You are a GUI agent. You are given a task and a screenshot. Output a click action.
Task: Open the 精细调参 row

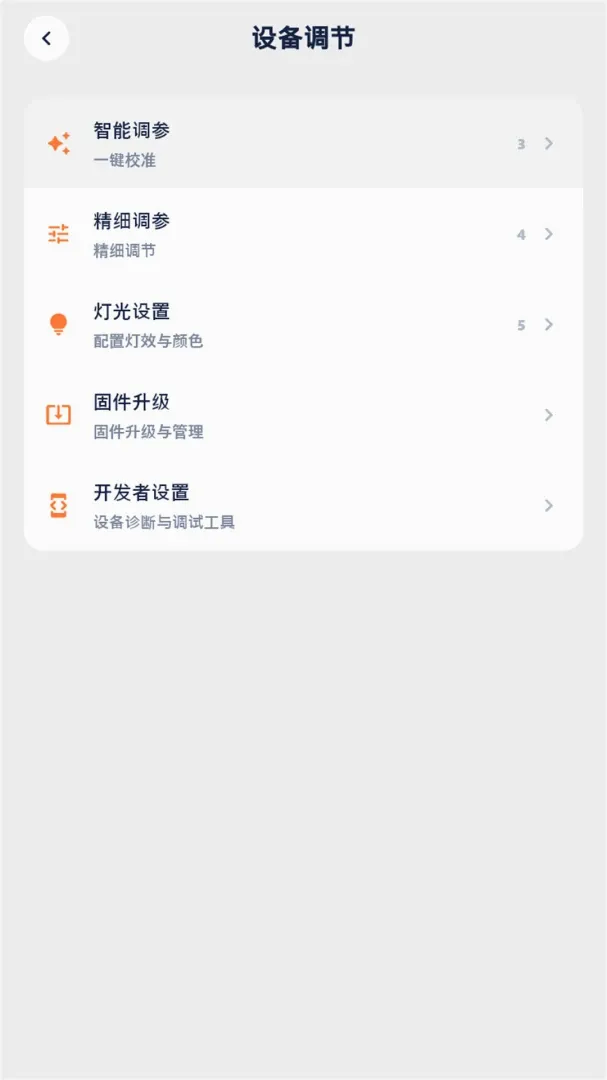point(303,234)
